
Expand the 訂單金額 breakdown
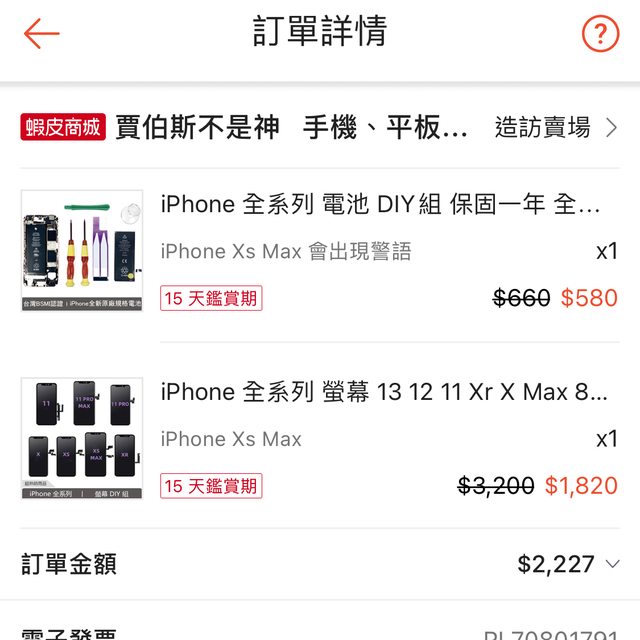pyautogui.click(x=612, y=564)
